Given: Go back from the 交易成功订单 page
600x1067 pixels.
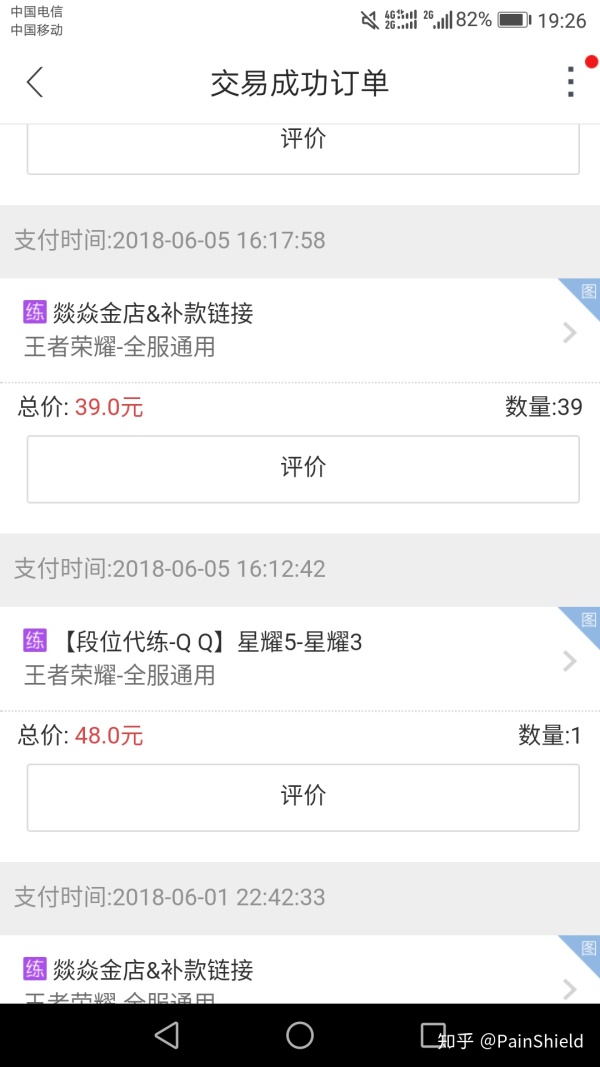Looking at the screenshot, I should [x=35, y=82].
